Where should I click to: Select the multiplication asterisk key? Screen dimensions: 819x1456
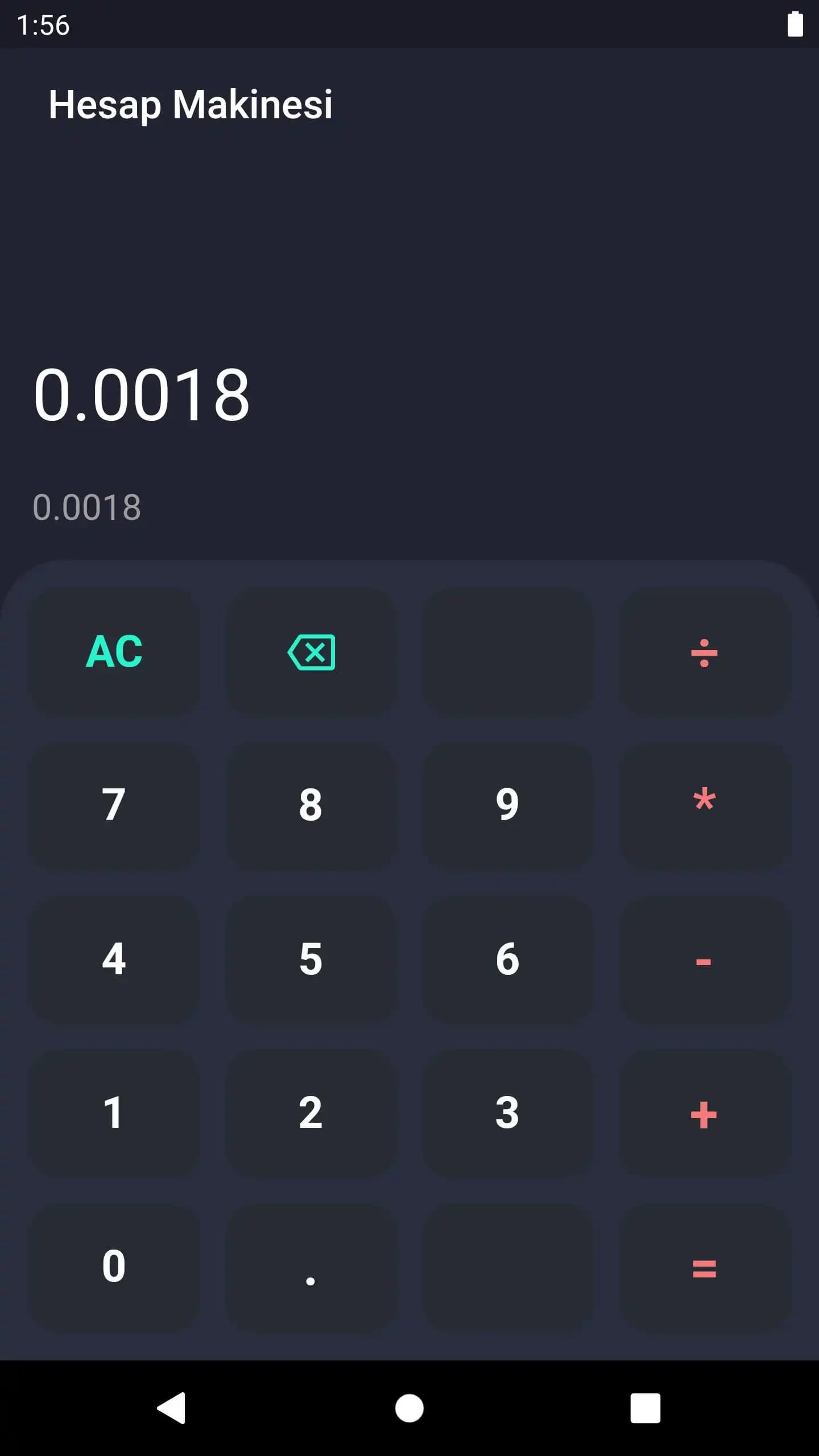pos(704,804)
